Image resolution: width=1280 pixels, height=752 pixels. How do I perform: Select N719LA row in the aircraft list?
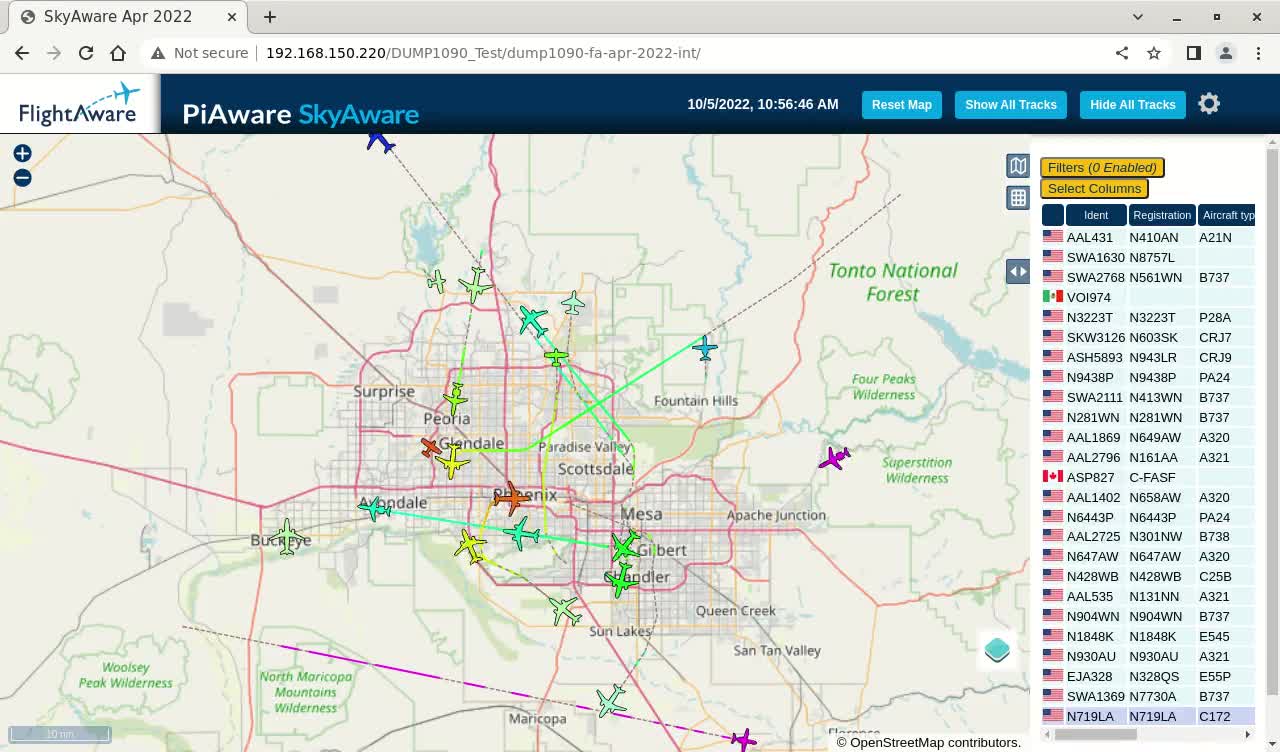[1089, 716]
